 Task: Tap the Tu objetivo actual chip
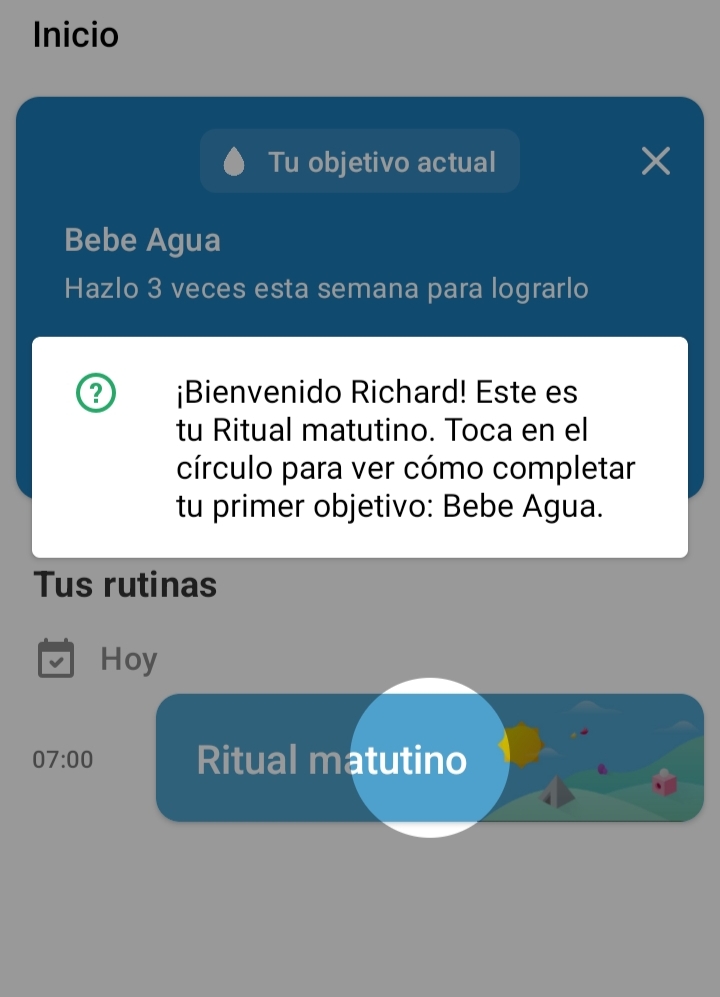360,162
